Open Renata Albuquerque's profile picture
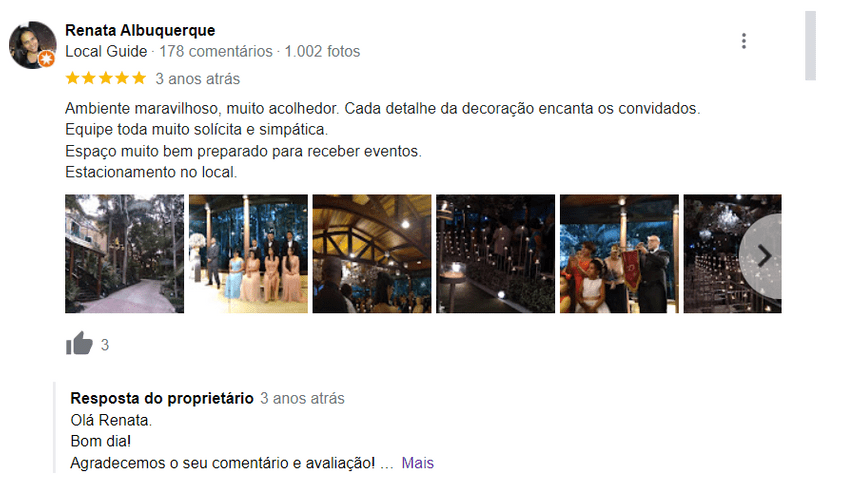Screen dimensions: 841x502 click(31, 44)
